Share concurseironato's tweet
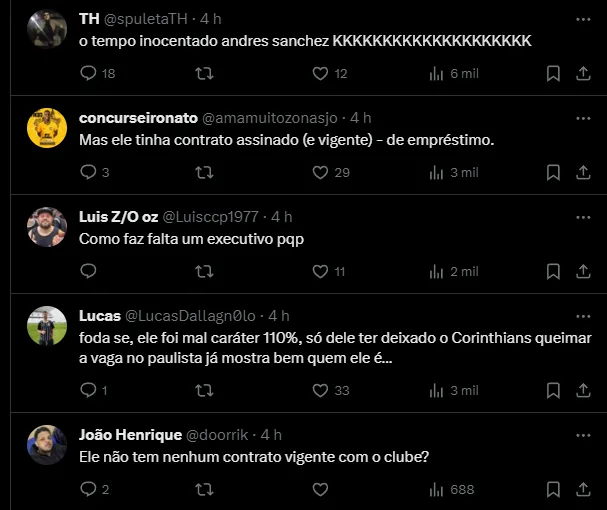The width and height of the screenshot is (607, 510). [x=583, y=172]
